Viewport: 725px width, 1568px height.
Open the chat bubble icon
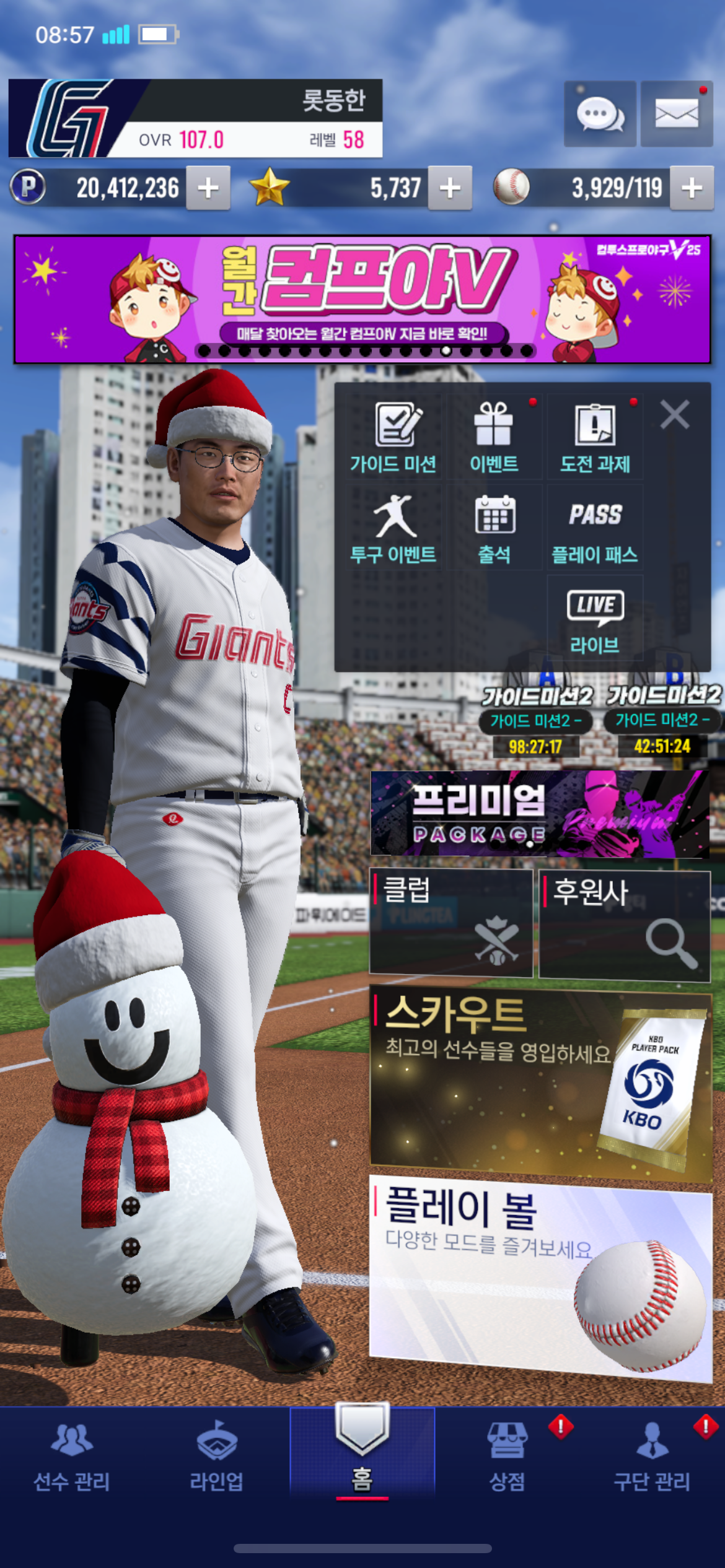point(599,114)
